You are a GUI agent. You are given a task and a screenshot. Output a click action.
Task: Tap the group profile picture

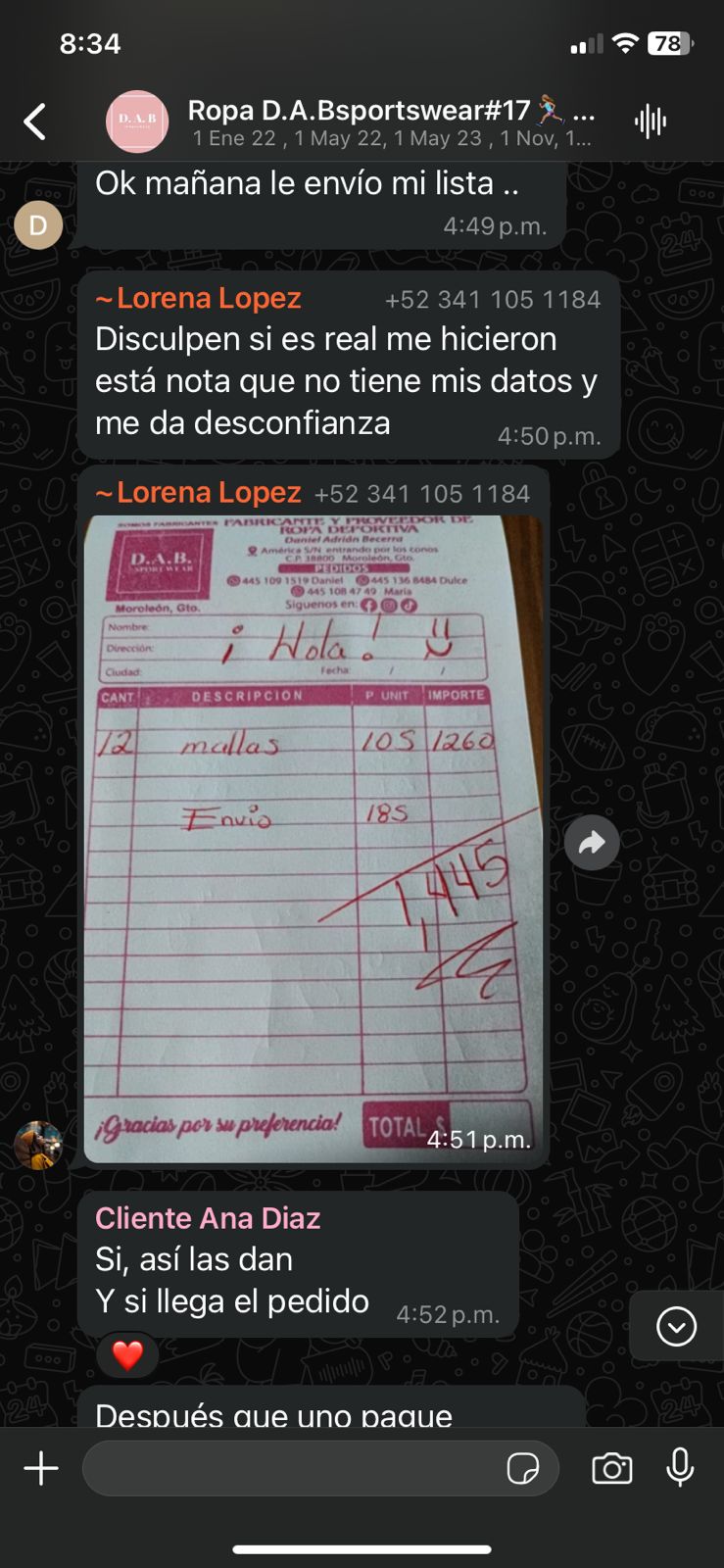tap(136, 122)
